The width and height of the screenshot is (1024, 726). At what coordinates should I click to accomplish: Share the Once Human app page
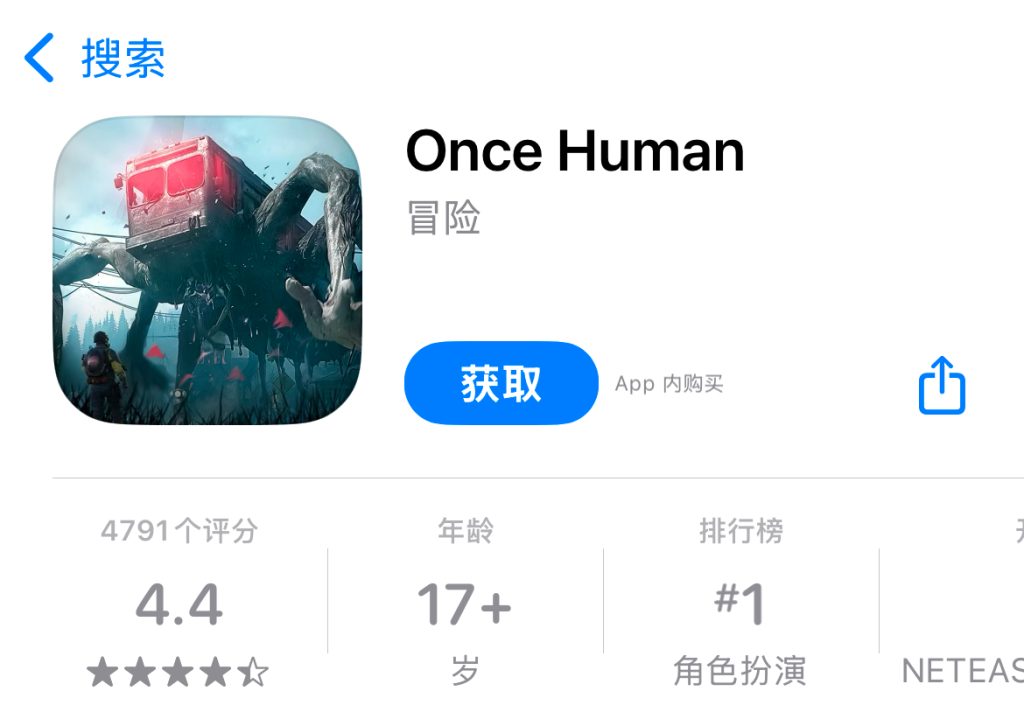tap(941, 385)
